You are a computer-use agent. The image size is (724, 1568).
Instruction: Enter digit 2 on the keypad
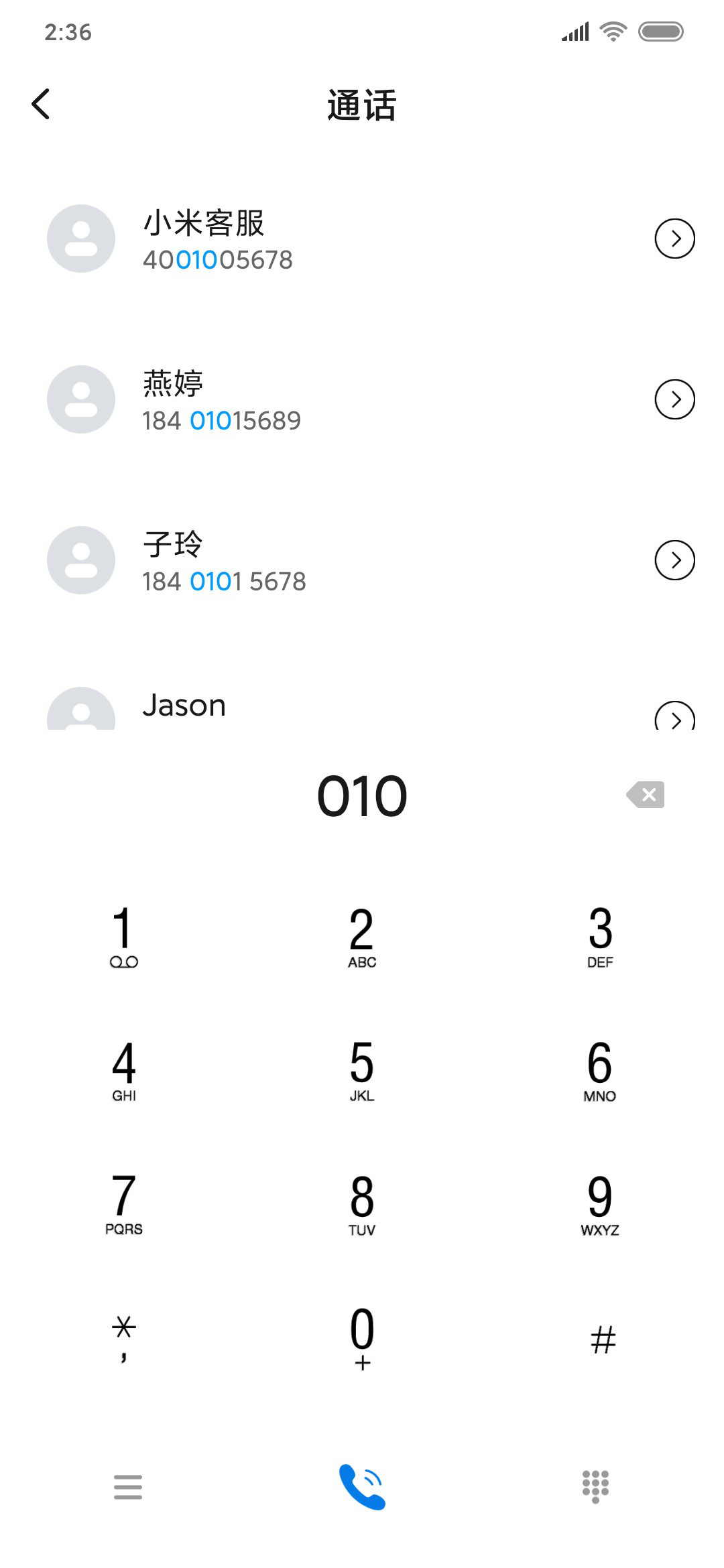pos(362,936)
